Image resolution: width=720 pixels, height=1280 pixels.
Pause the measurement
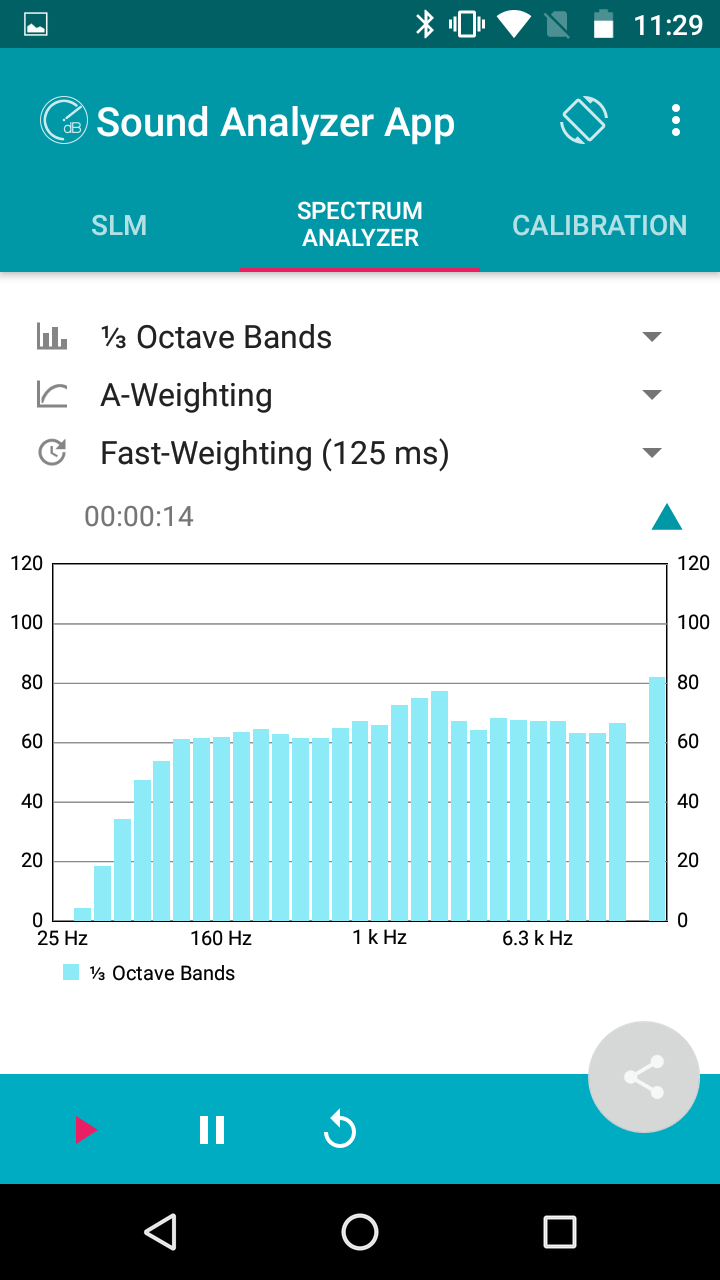[212, 1130]
